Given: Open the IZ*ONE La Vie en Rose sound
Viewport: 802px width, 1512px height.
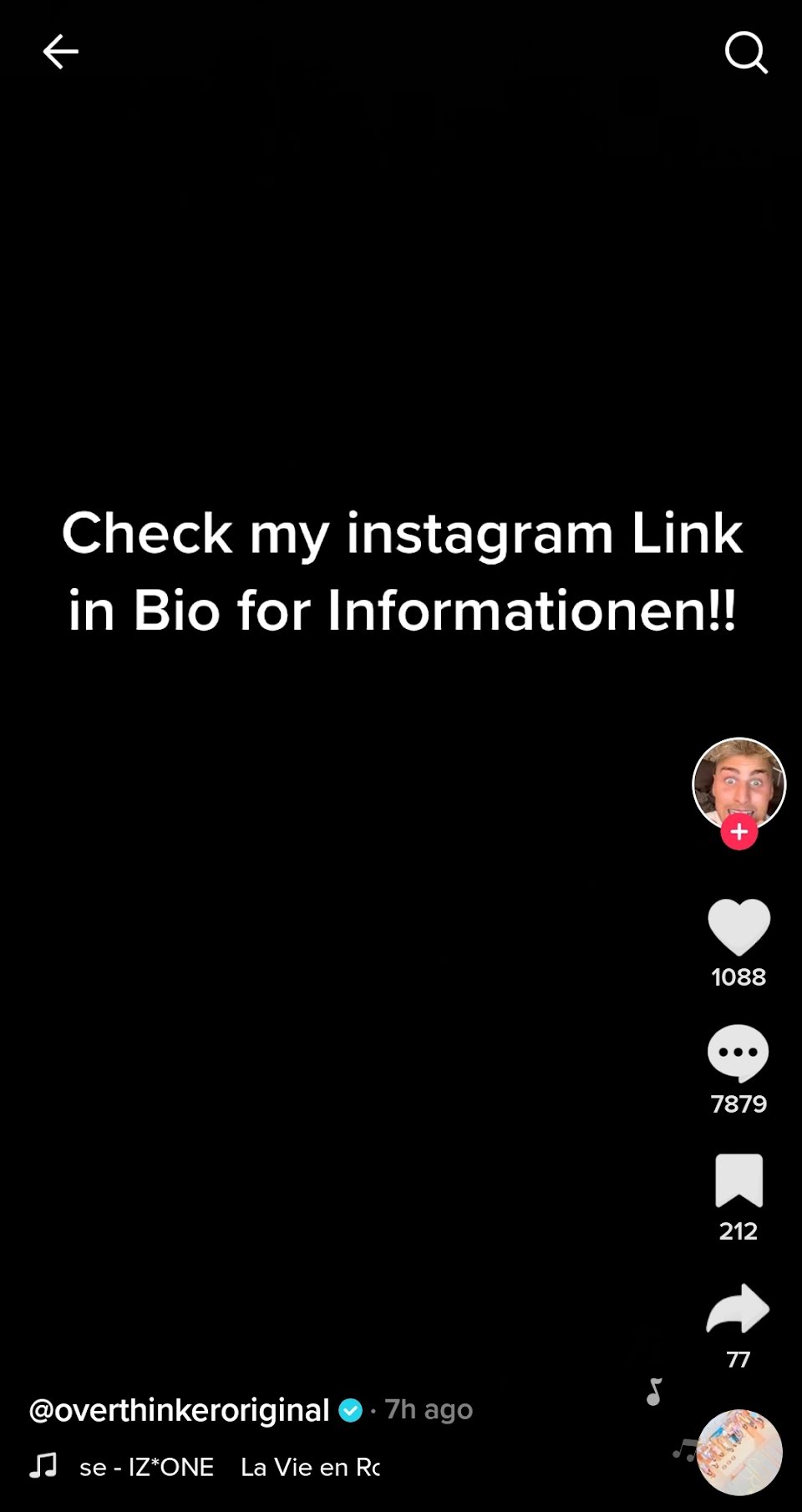Looking at the screenshot, I should point(205,1467).
